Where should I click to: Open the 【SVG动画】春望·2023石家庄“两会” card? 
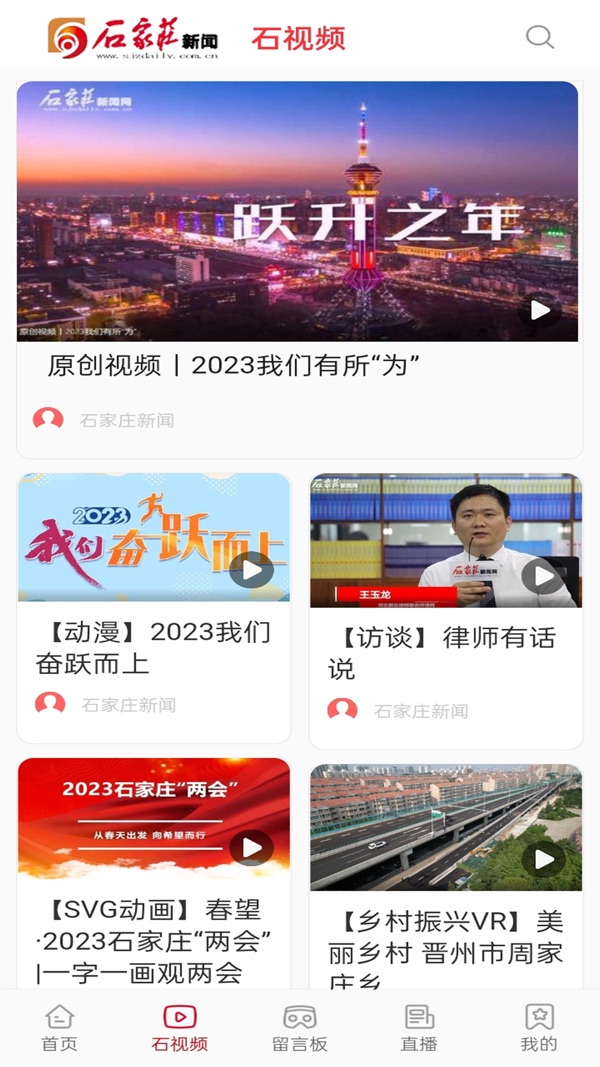154,873
